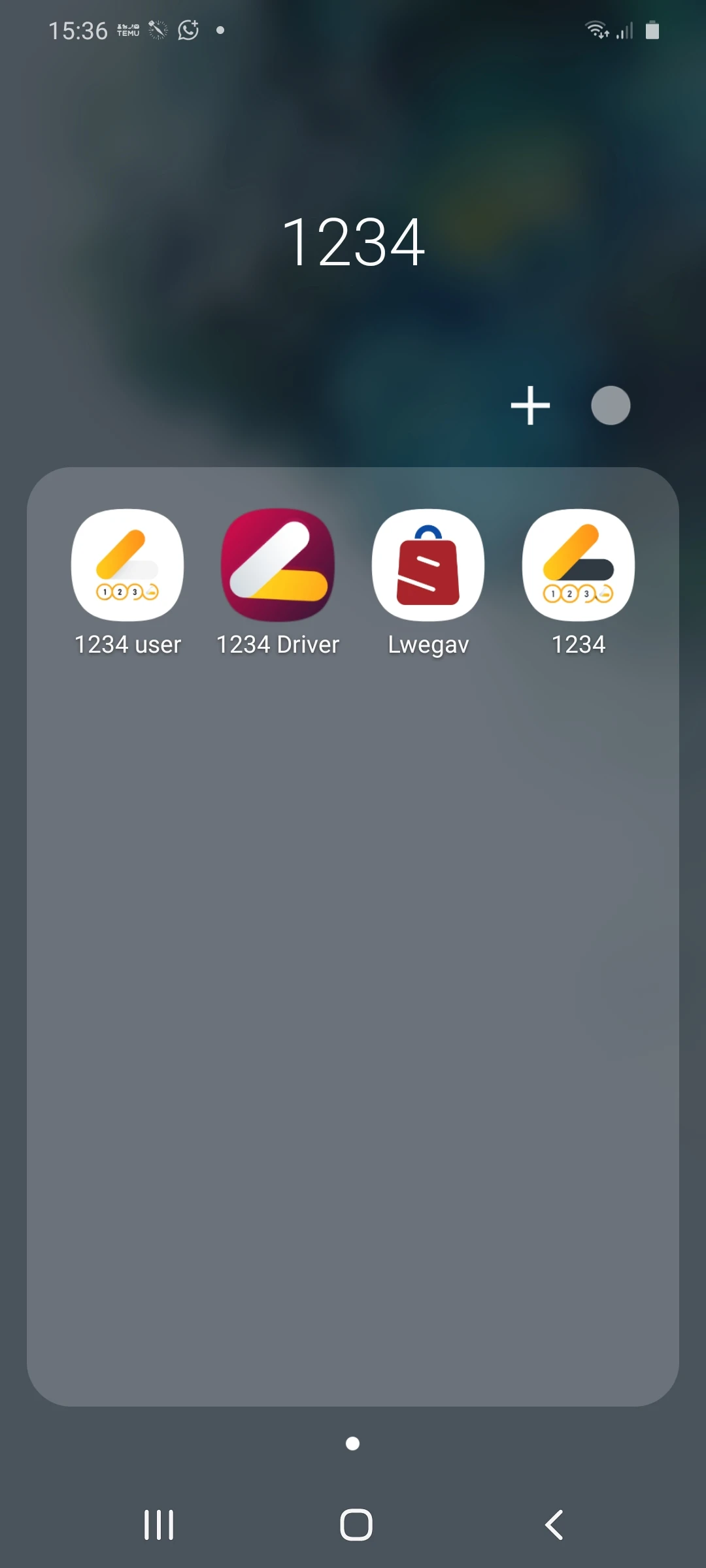Open the Lwegav shopping app
Image resolution: width=706 pixels, height=1568 pixels.
(428, 565)
